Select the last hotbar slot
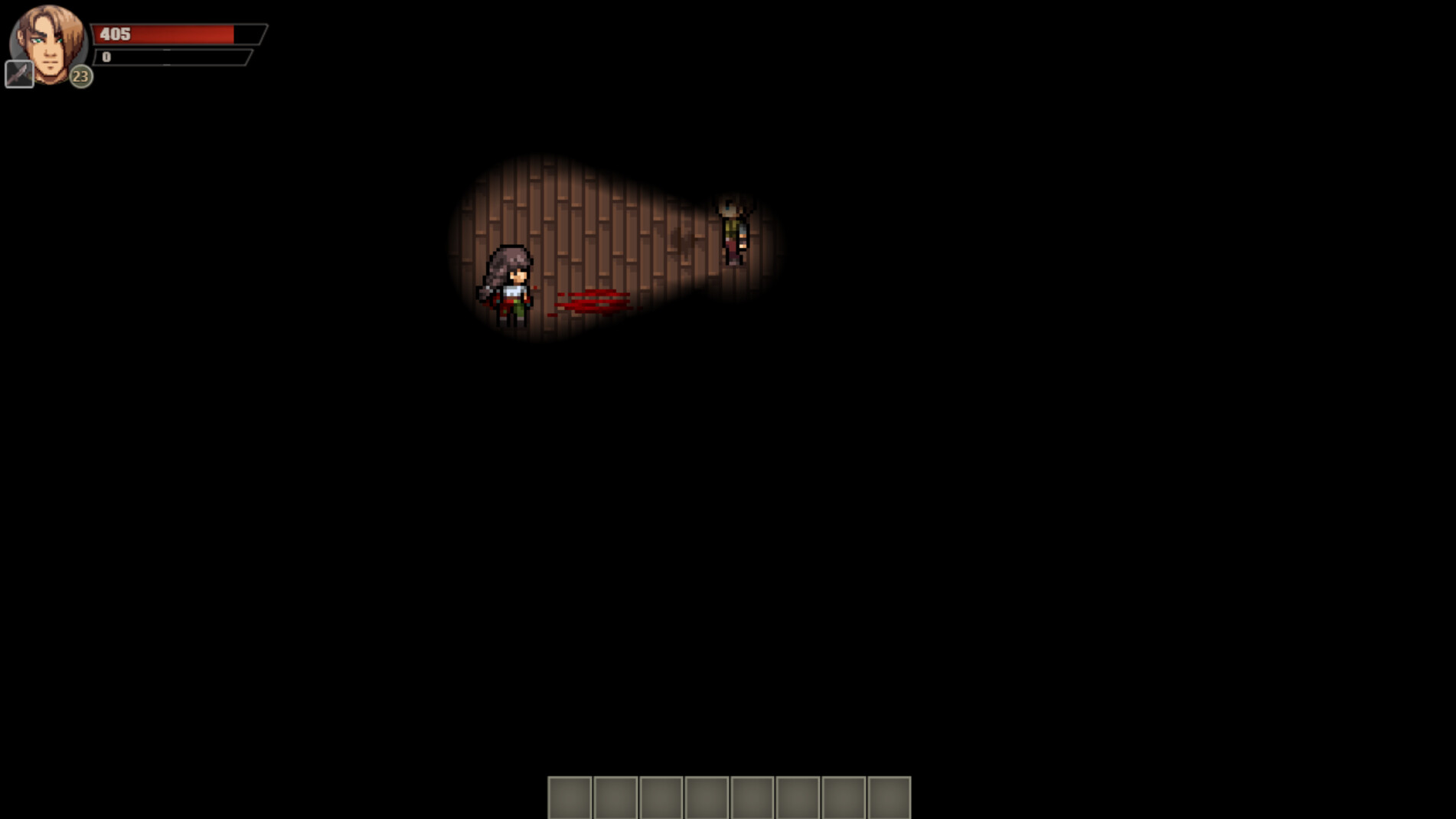The image size is (1456, 819). pyautogui.click(x=889, y=798)
